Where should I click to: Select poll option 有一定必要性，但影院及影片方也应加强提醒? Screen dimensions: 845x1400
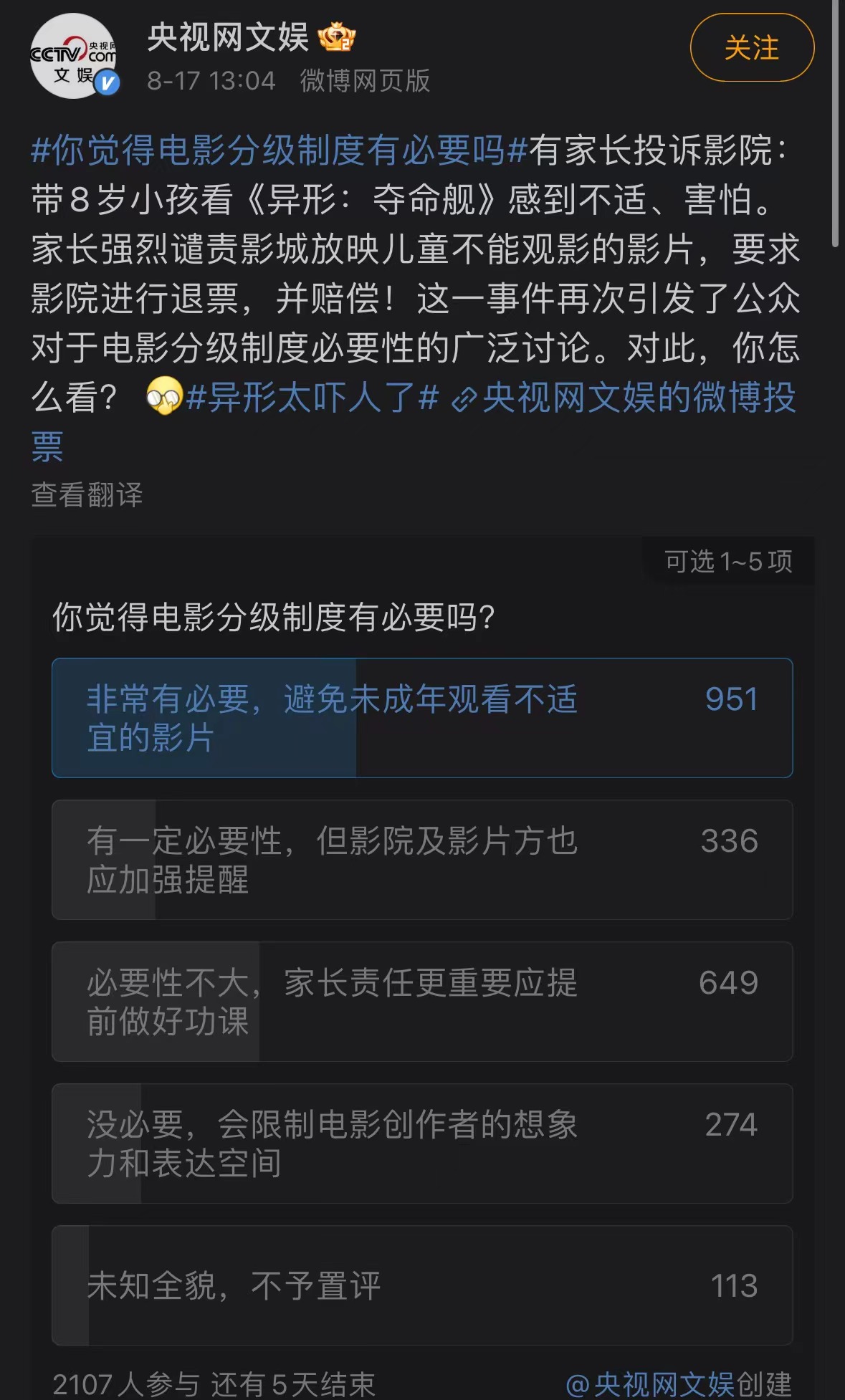point(421,860)
